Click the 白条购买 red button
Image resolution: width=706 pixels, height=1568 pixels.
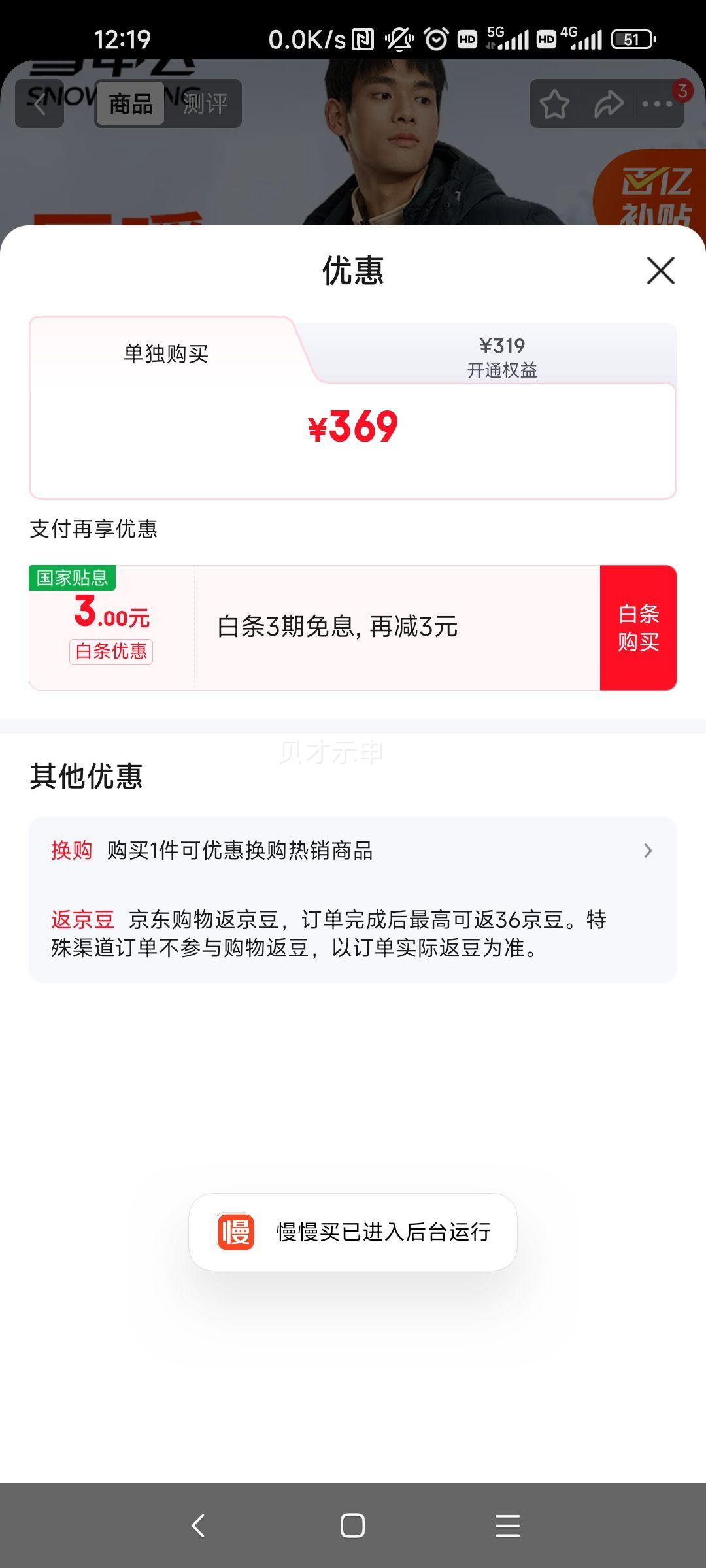click(637, 628)
